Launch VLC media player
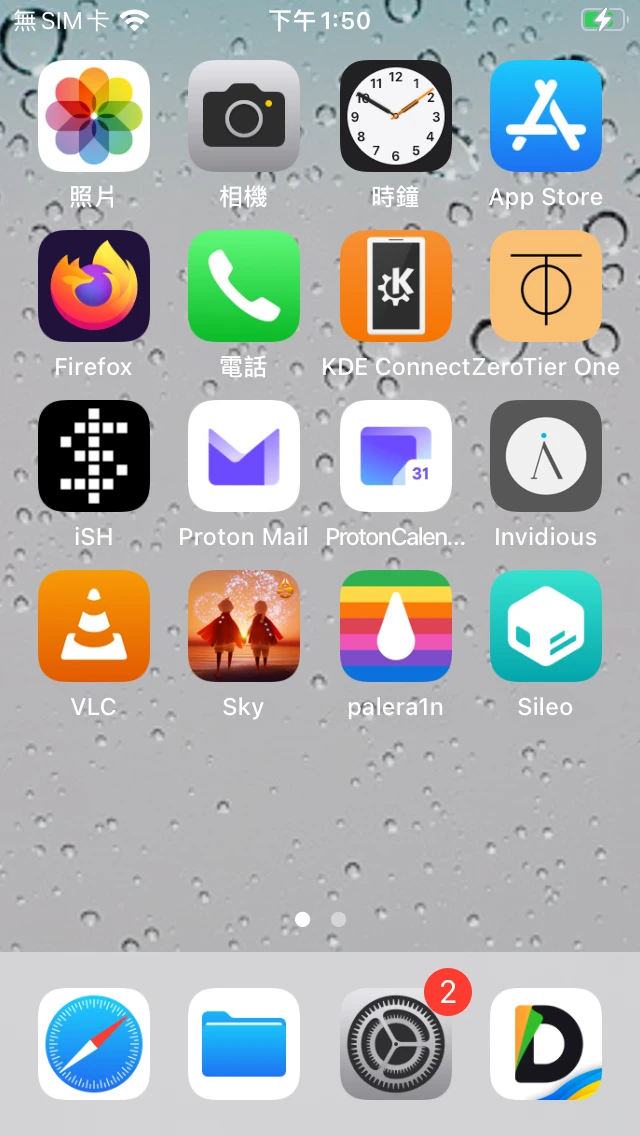Image resolution: width=640 pixels, height=1136 pixels. (x=94, y=626)
